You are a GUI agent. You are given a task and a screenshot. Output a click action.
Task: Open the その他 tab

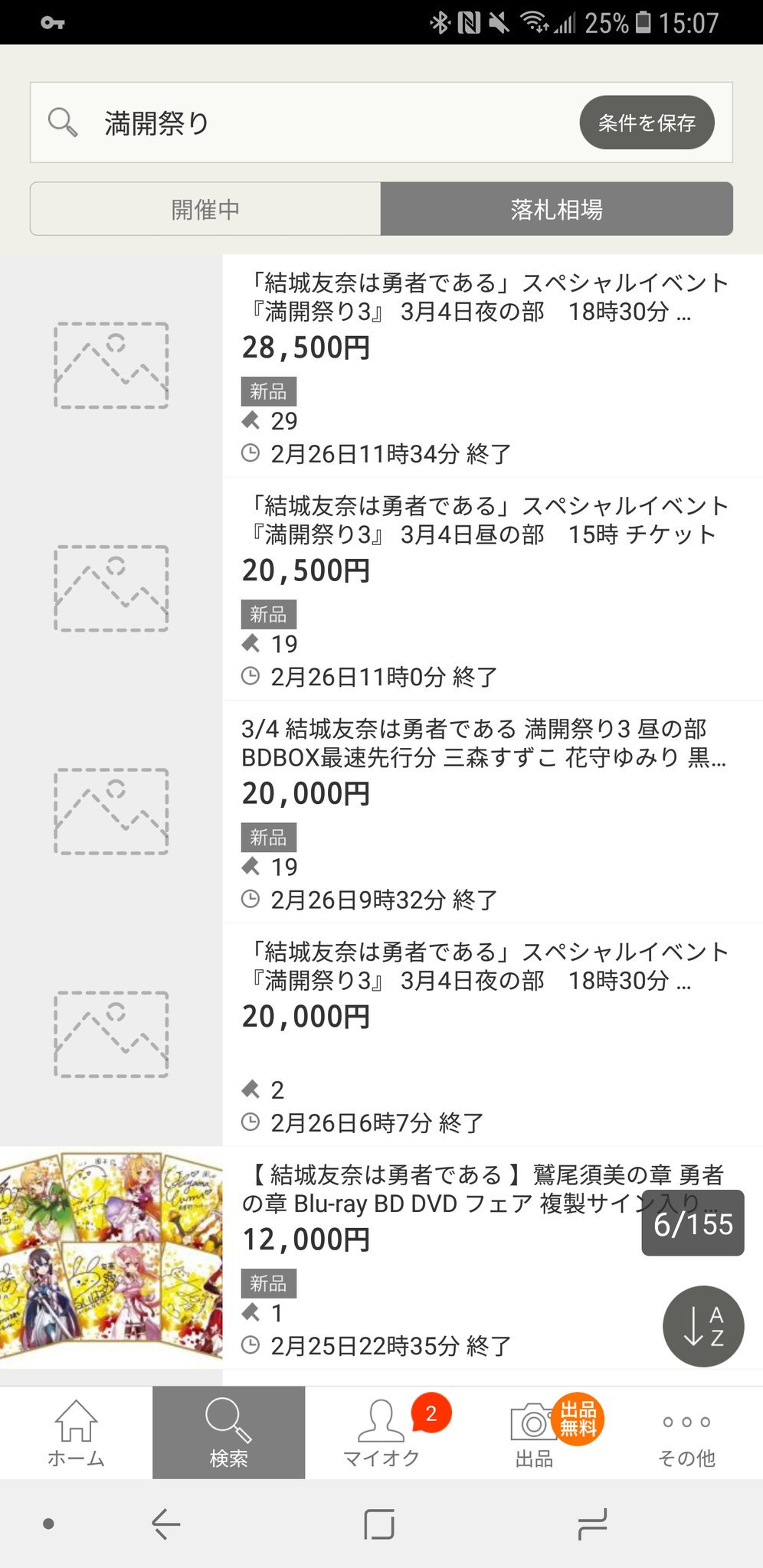coord(686,1432)
